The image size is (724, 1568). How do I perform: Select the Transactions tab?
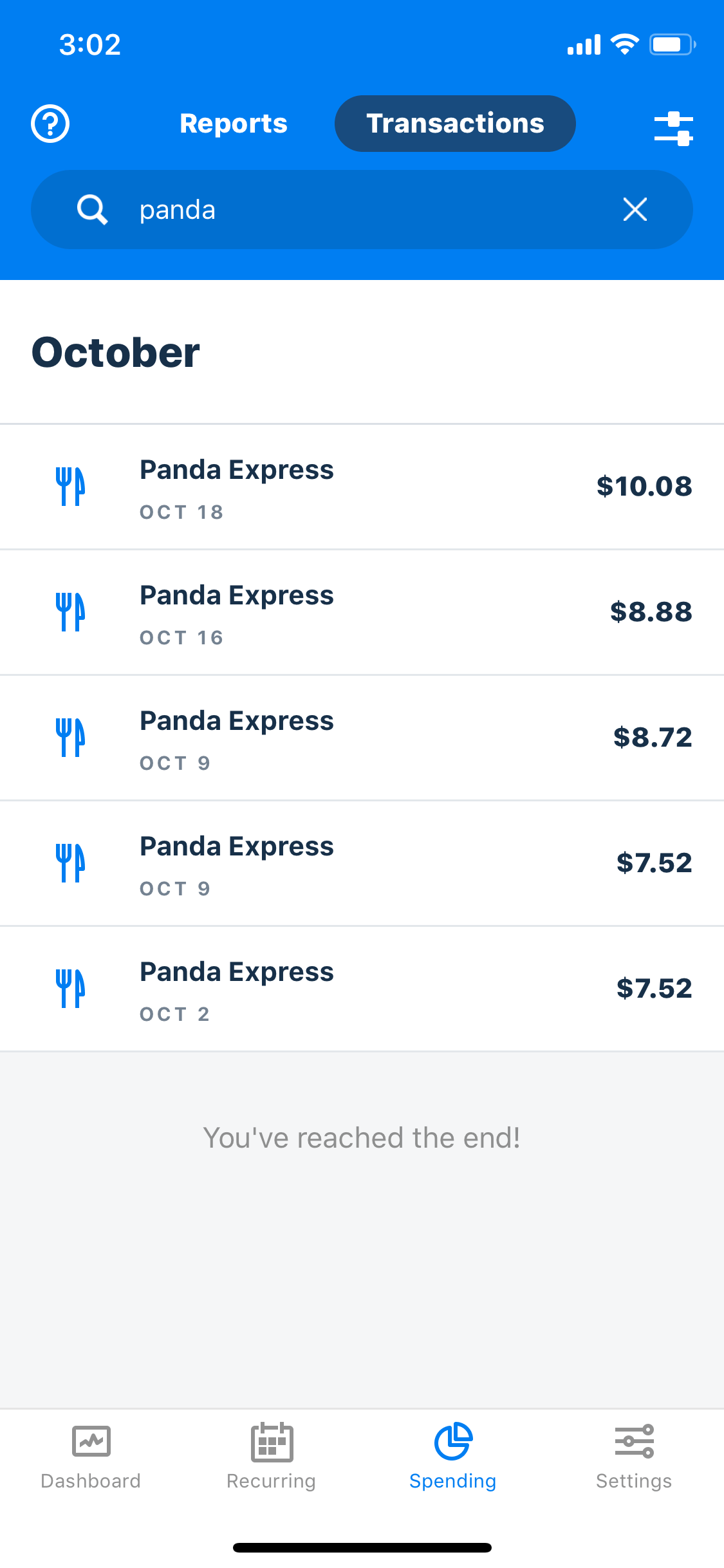(x=455, y=124)
